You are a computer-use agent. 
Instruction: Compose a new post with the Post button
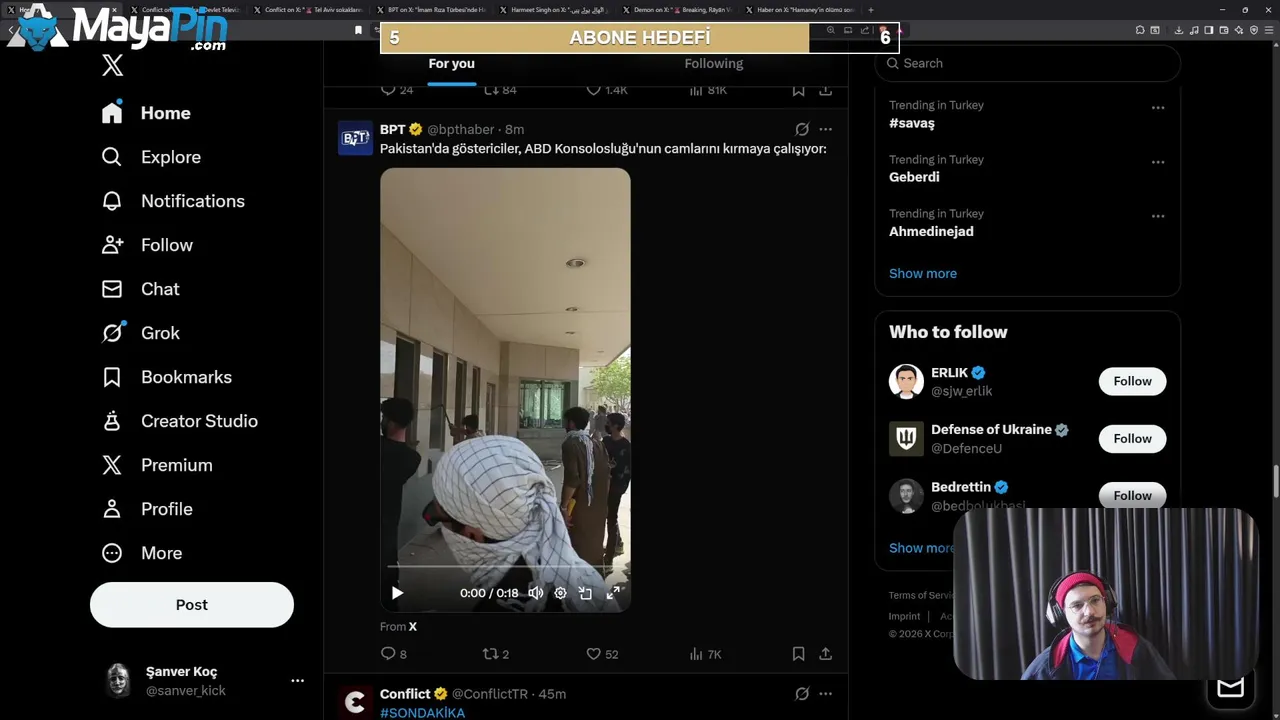192,605
